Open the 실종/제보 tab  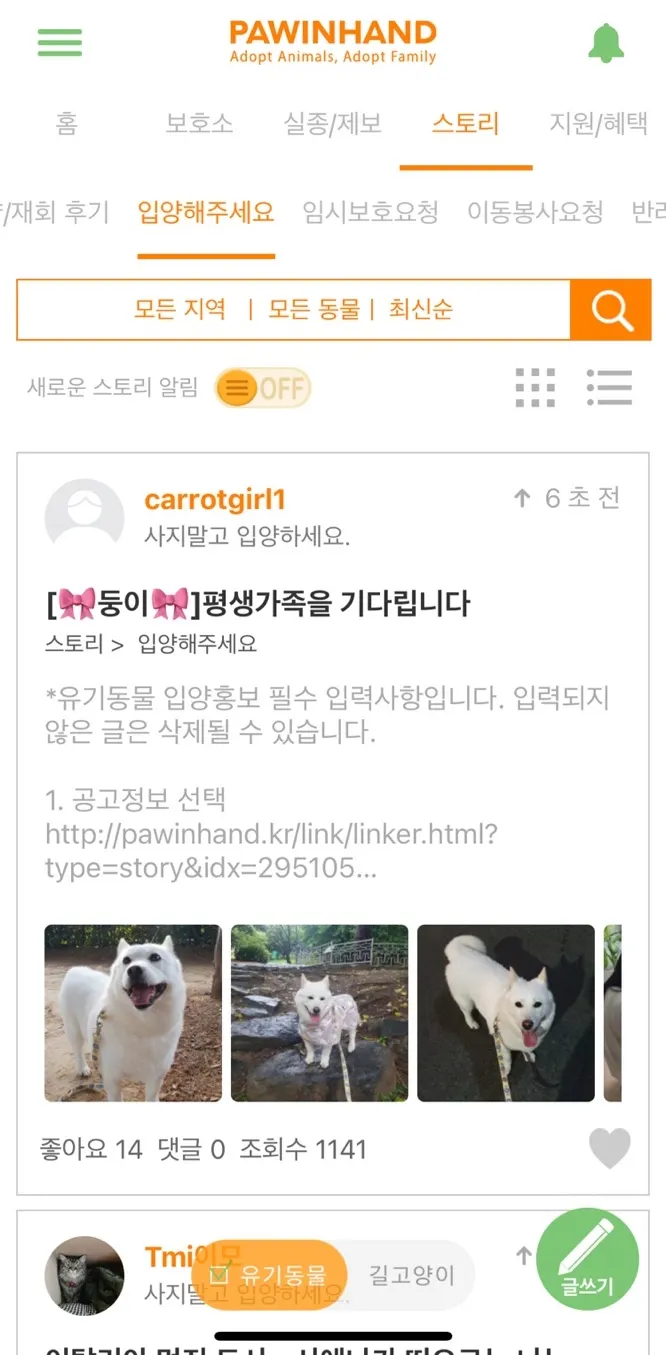pos(333,124)
